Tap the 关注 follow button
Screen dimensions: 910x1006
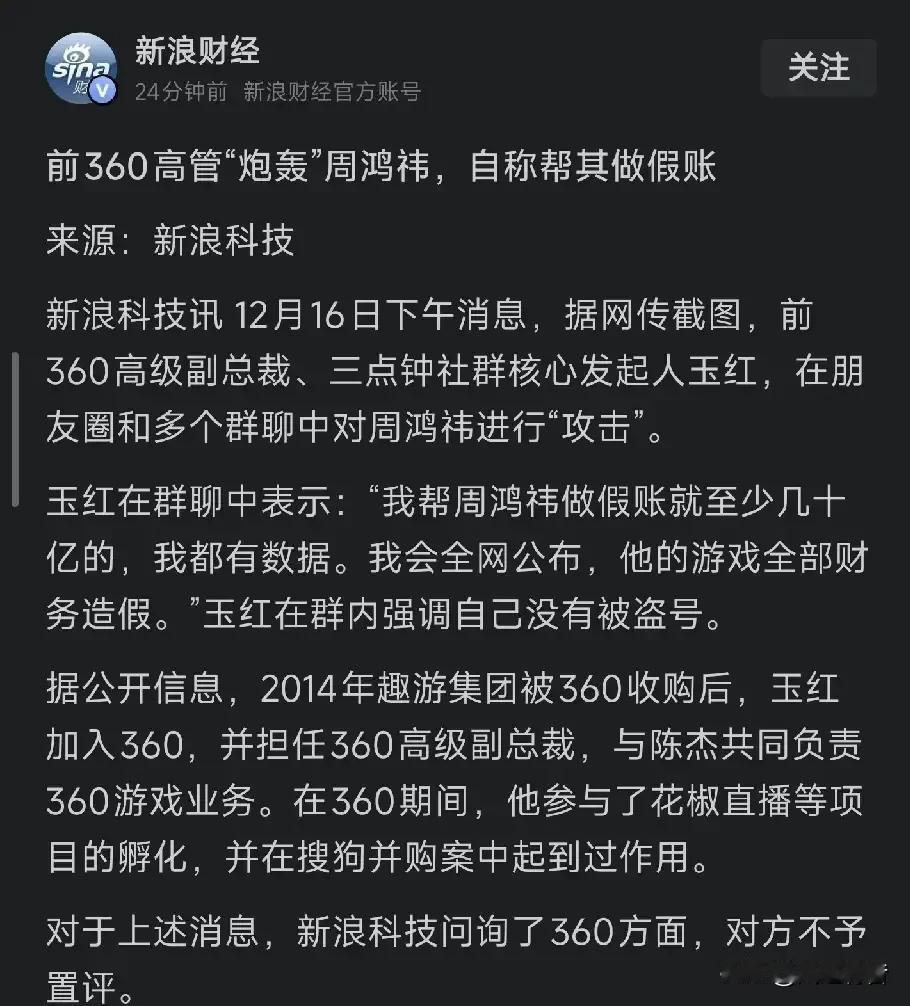[x=818, y=67]
